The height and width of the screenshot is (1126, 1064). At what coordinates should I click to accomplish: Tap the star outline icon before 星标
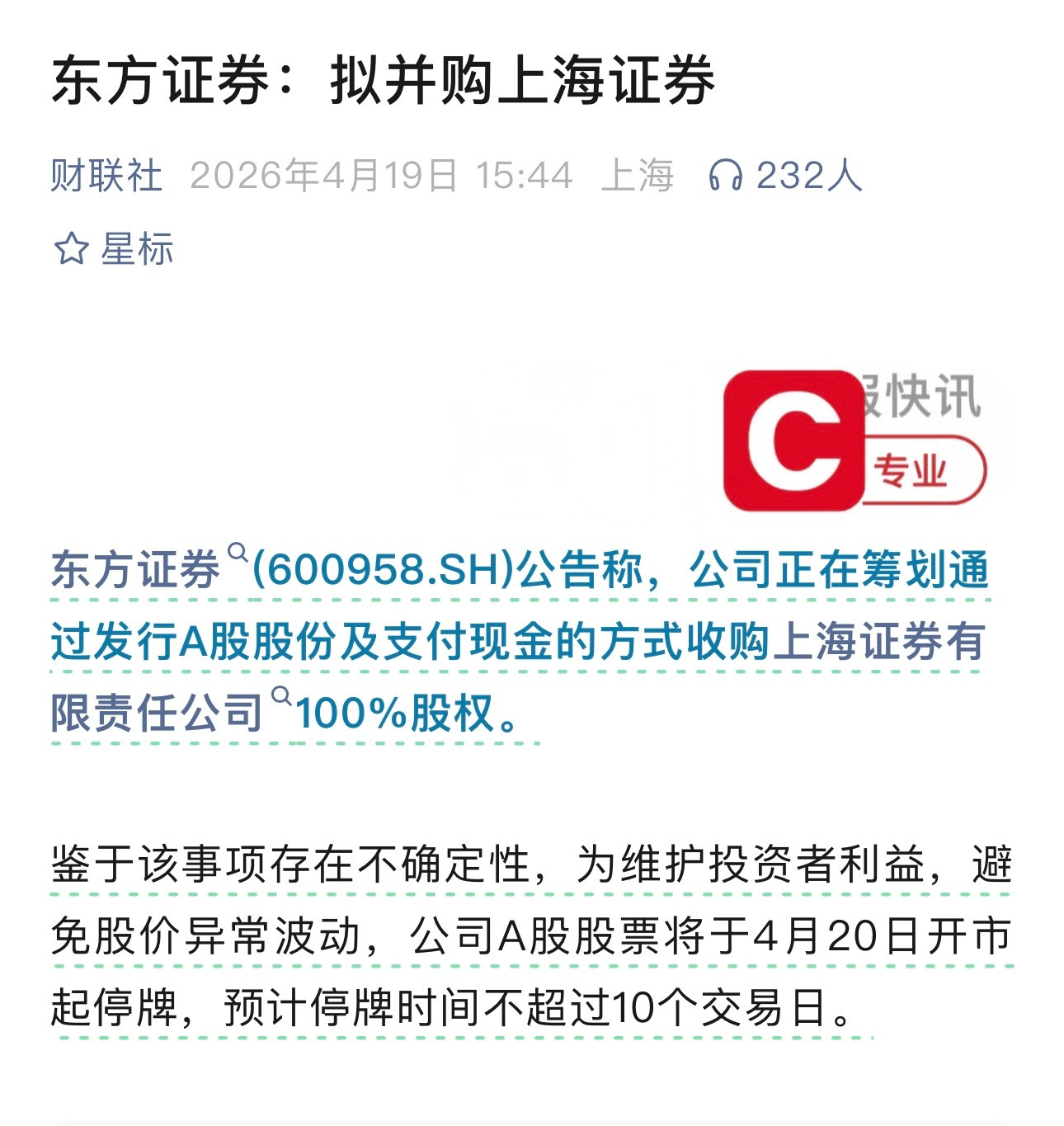(x=70, y=249)
